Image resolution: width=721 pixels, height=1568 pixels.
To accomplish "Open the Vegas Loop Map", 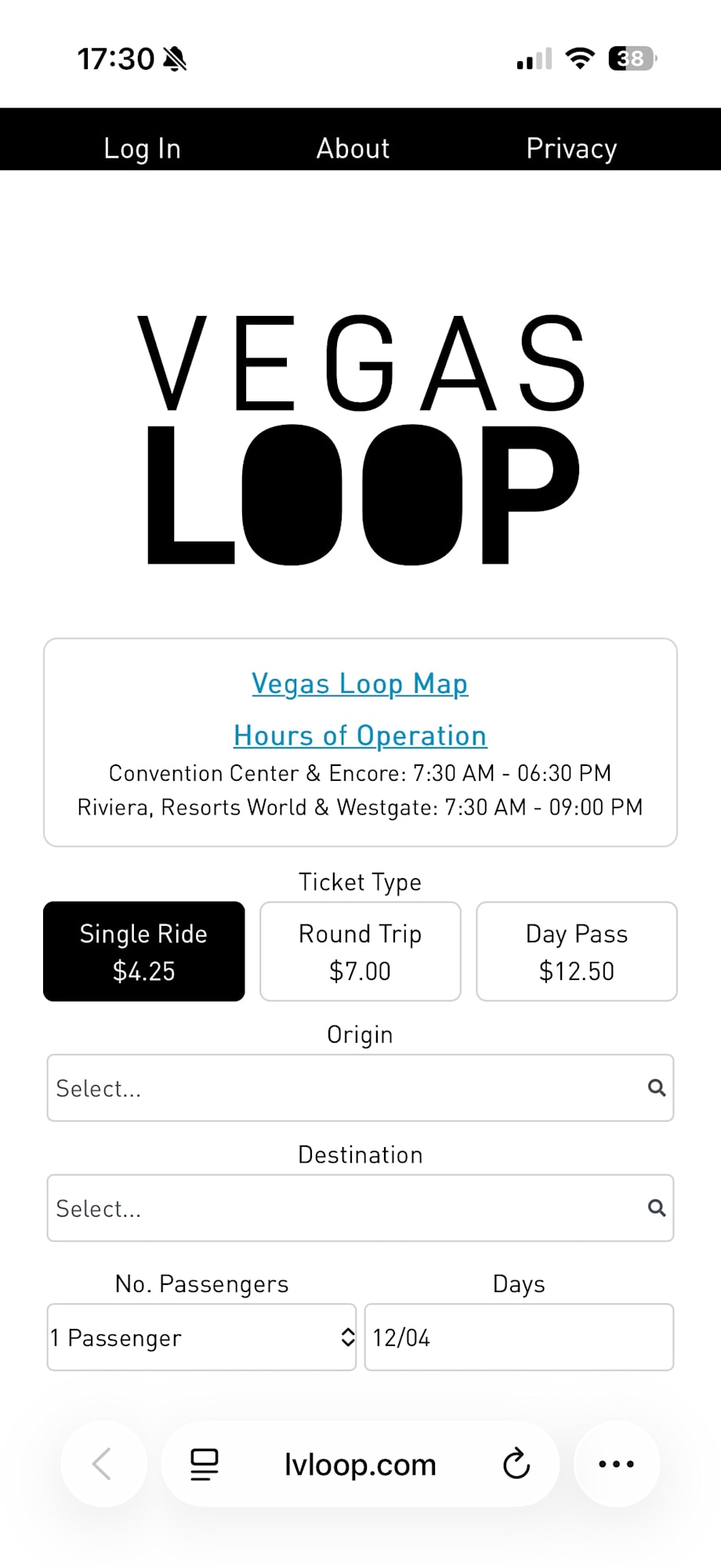I will pos(360,683).
